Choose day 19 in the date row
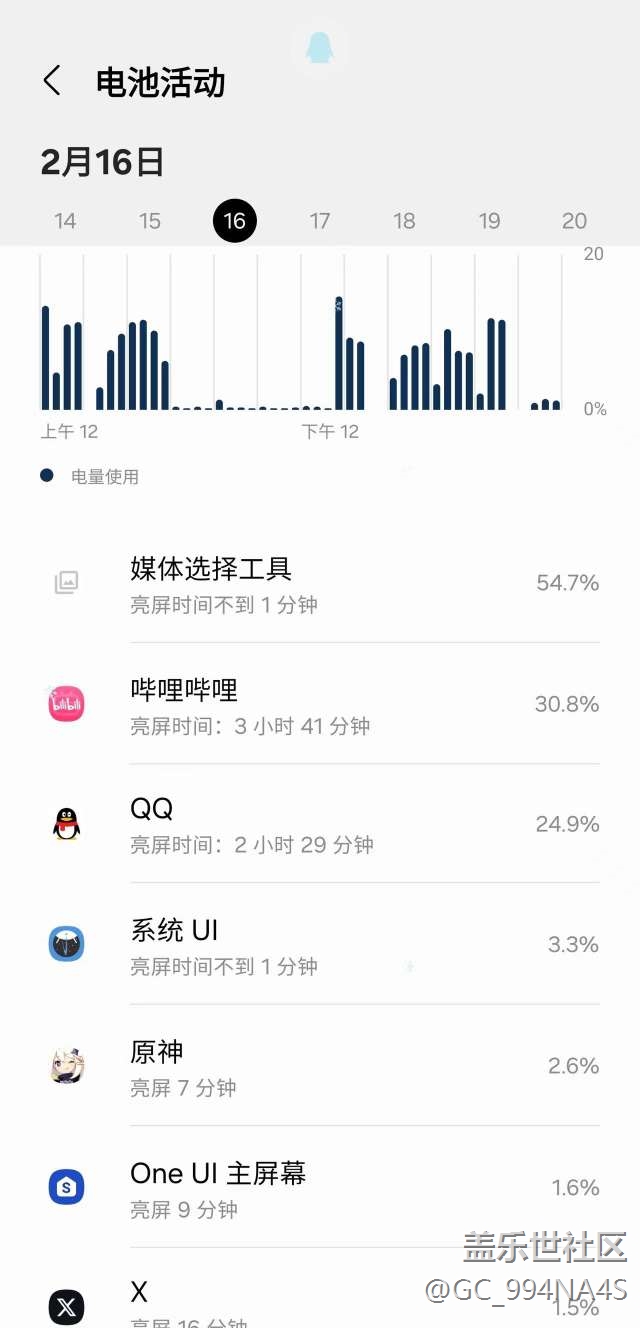Viewport: 640px width, 1328px height. [489, 221]
